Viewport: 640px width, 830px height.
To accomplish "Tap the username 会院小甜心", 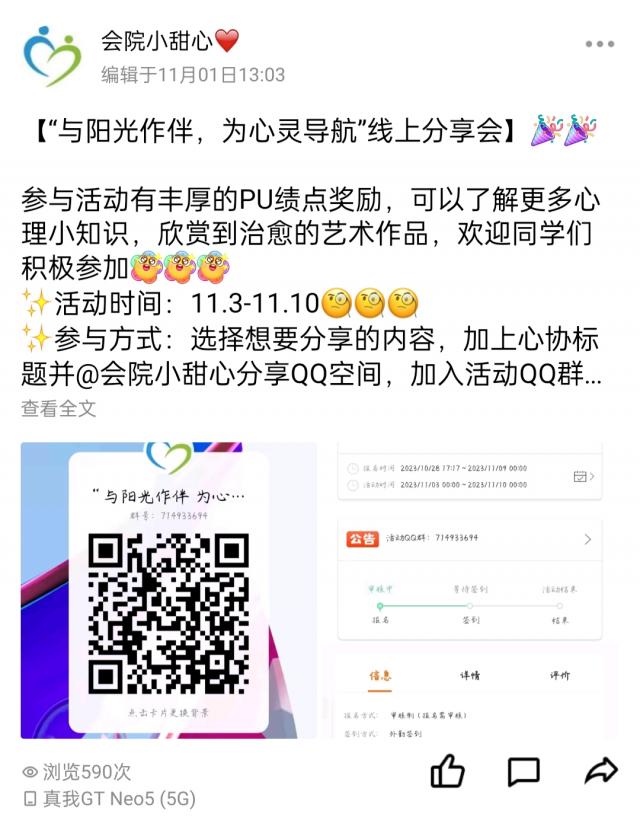I will (157, 41).
